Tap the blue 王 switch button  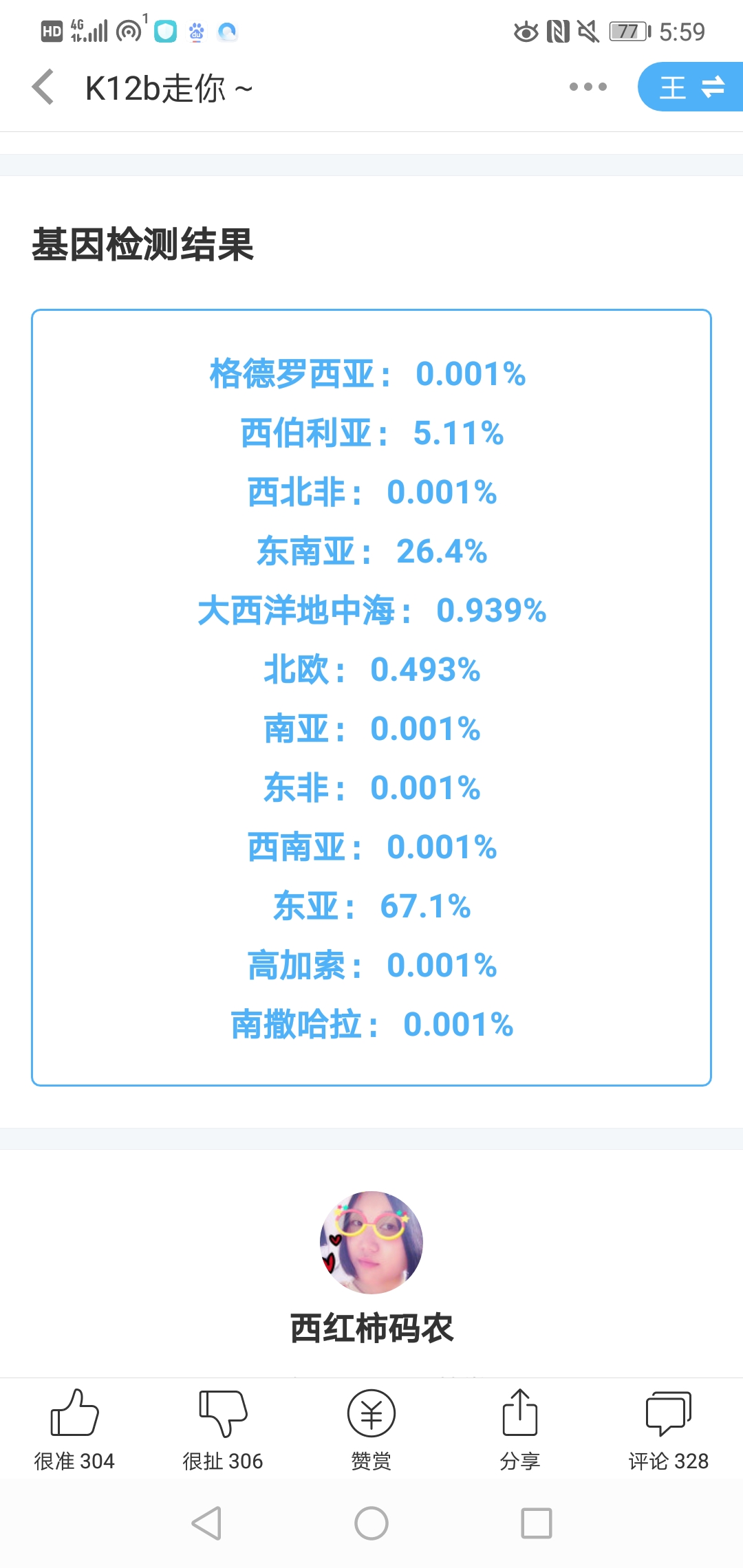(x=691, y=87)
